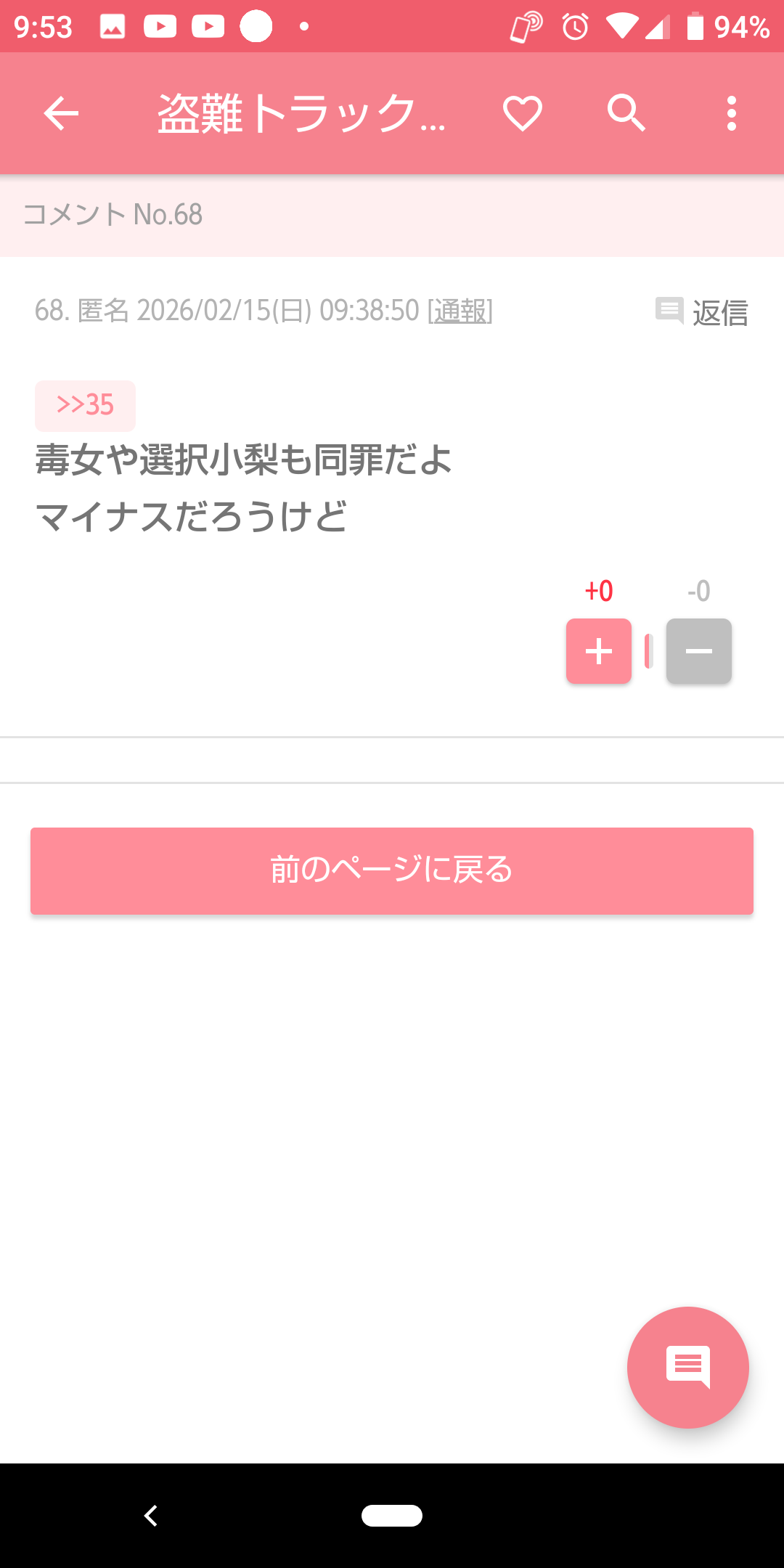Image resolution: width=784 pixels, height=1568 pixels.
Task: Give a plus vote to comment 68
Action: pyautogui.click(x=598, y=651)
